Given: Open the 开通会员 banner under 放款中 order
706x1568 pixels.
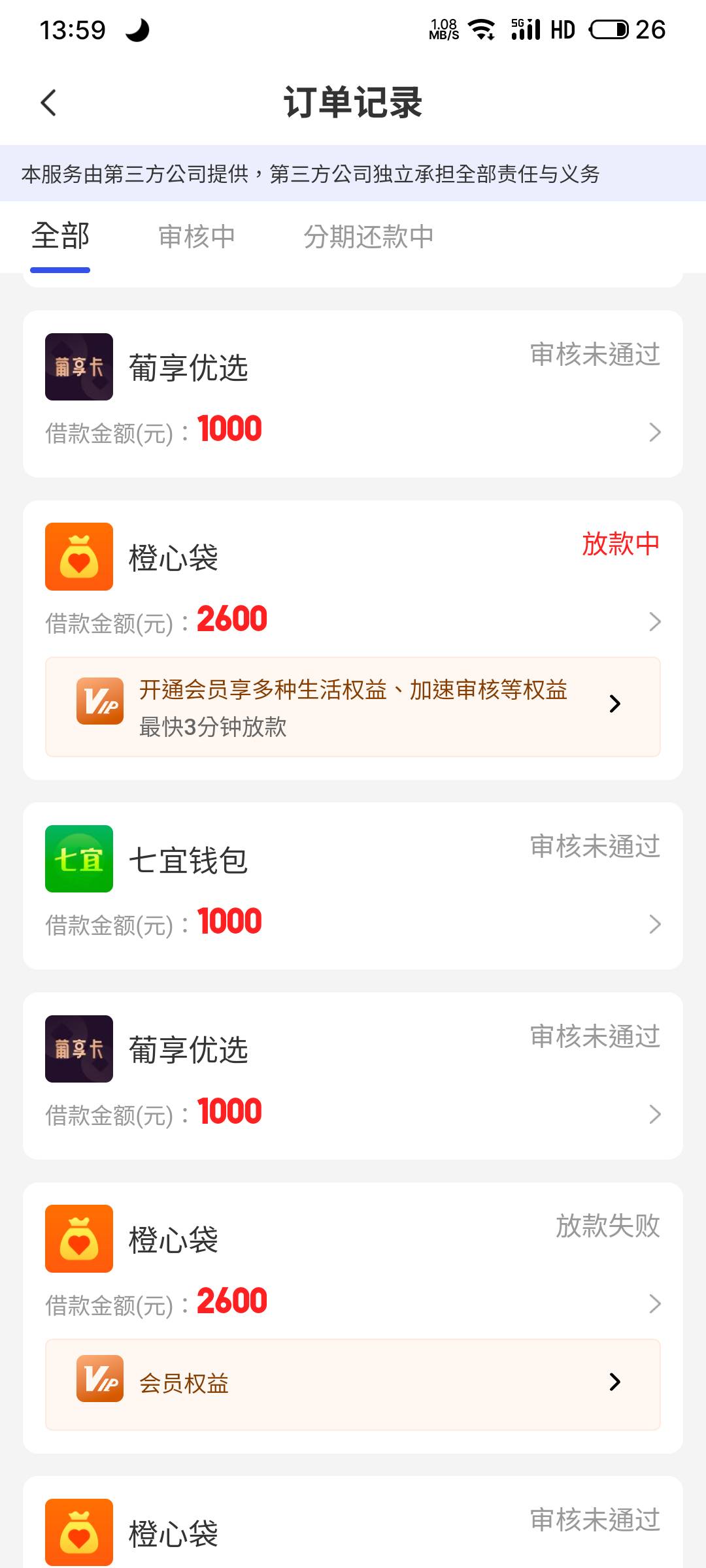Looking at the screenshot, I should point(353,707).
